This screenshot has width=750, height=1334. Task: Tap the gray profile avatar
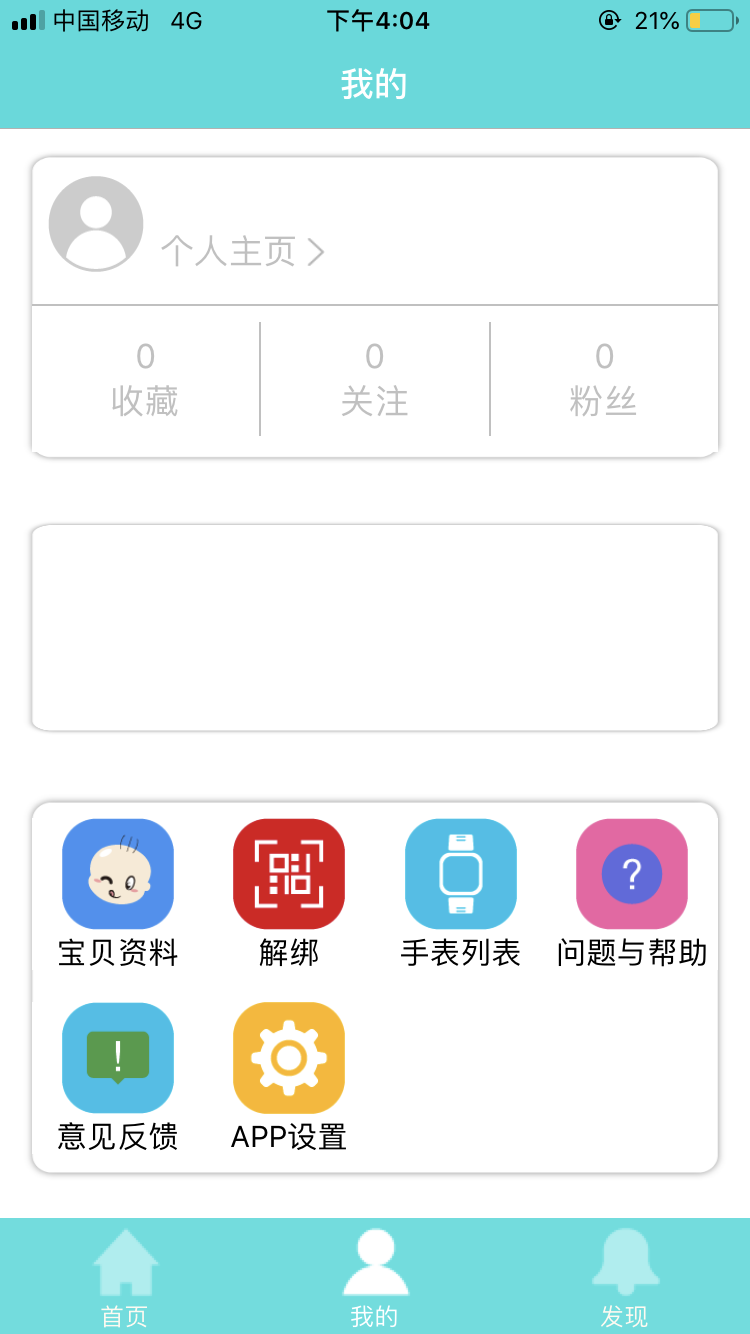pyautogui.click(x=96, y=224)
